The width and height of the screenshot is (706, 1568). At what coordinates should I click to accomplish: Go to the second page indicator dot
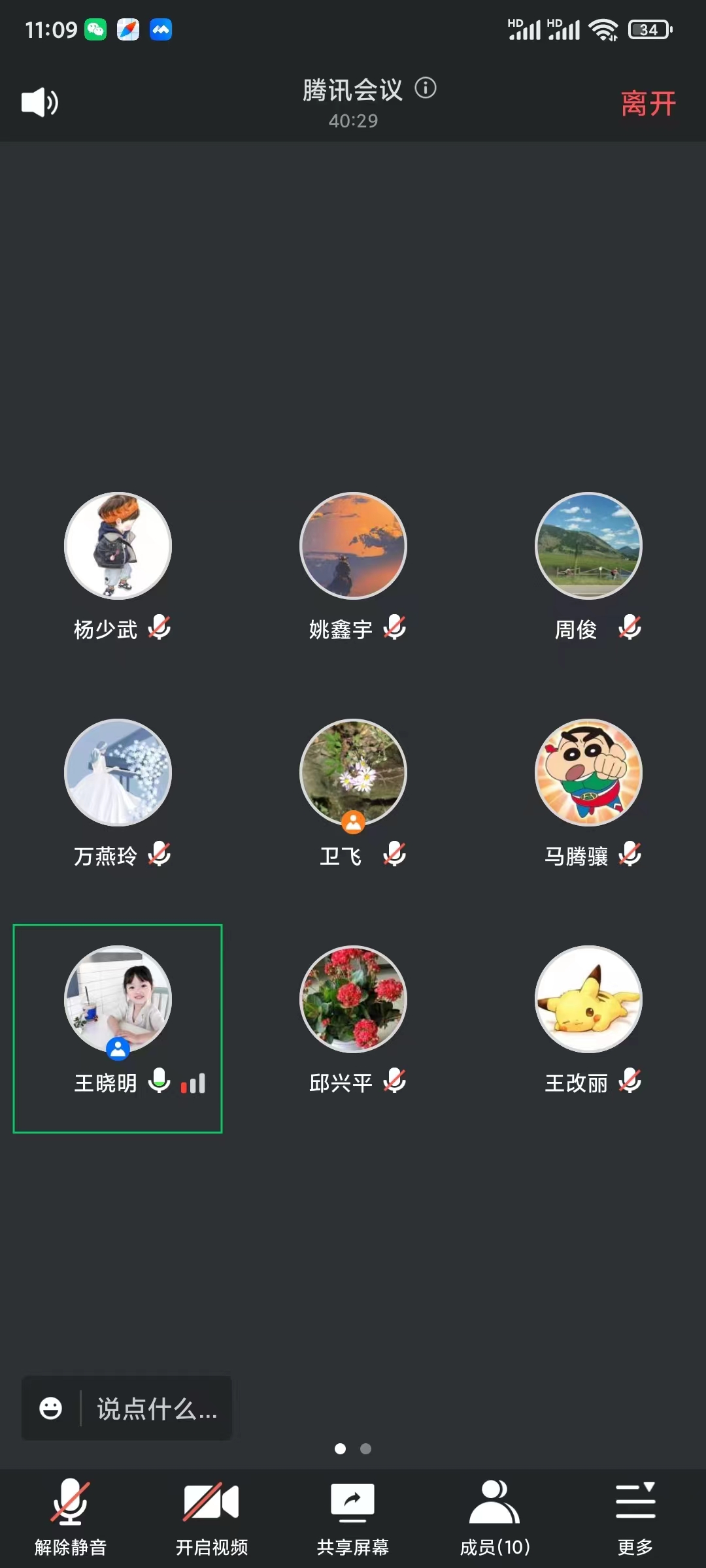(366, 1448)
